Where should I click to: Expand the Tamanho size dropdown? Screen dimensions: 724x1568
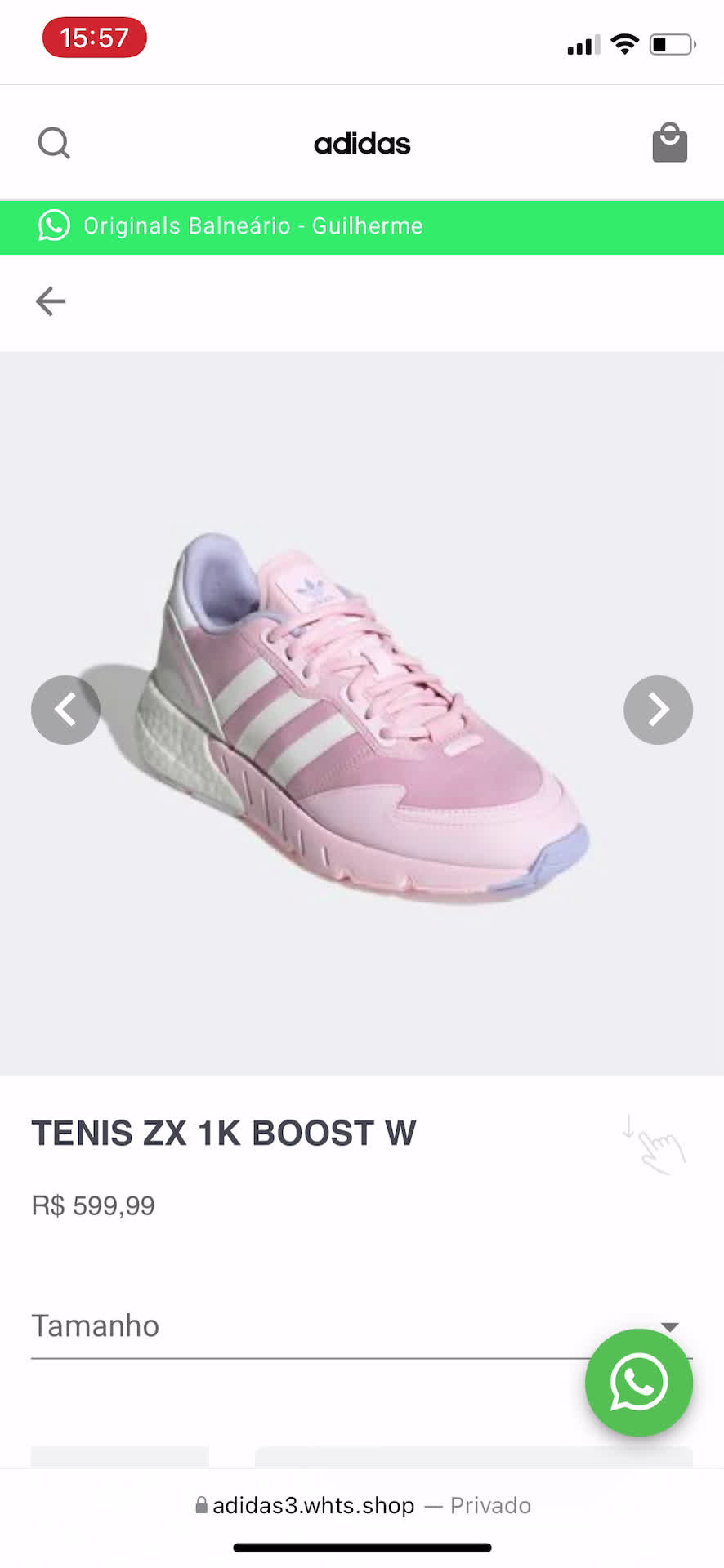(x=327, y=1327)
